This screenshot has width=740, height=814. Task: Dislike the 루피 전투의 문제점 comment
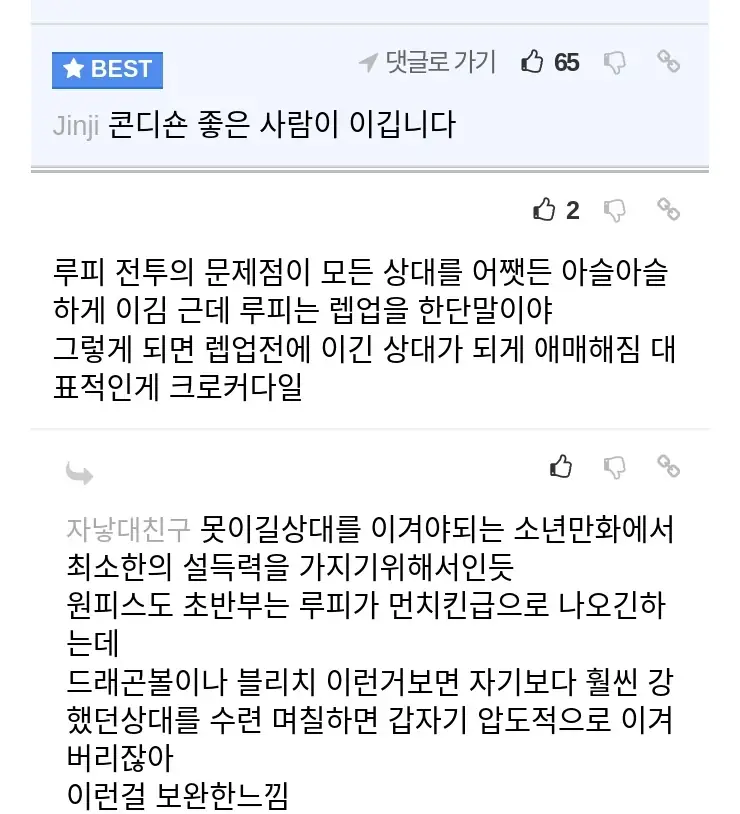pyautogui.click(x=615, y=210)
